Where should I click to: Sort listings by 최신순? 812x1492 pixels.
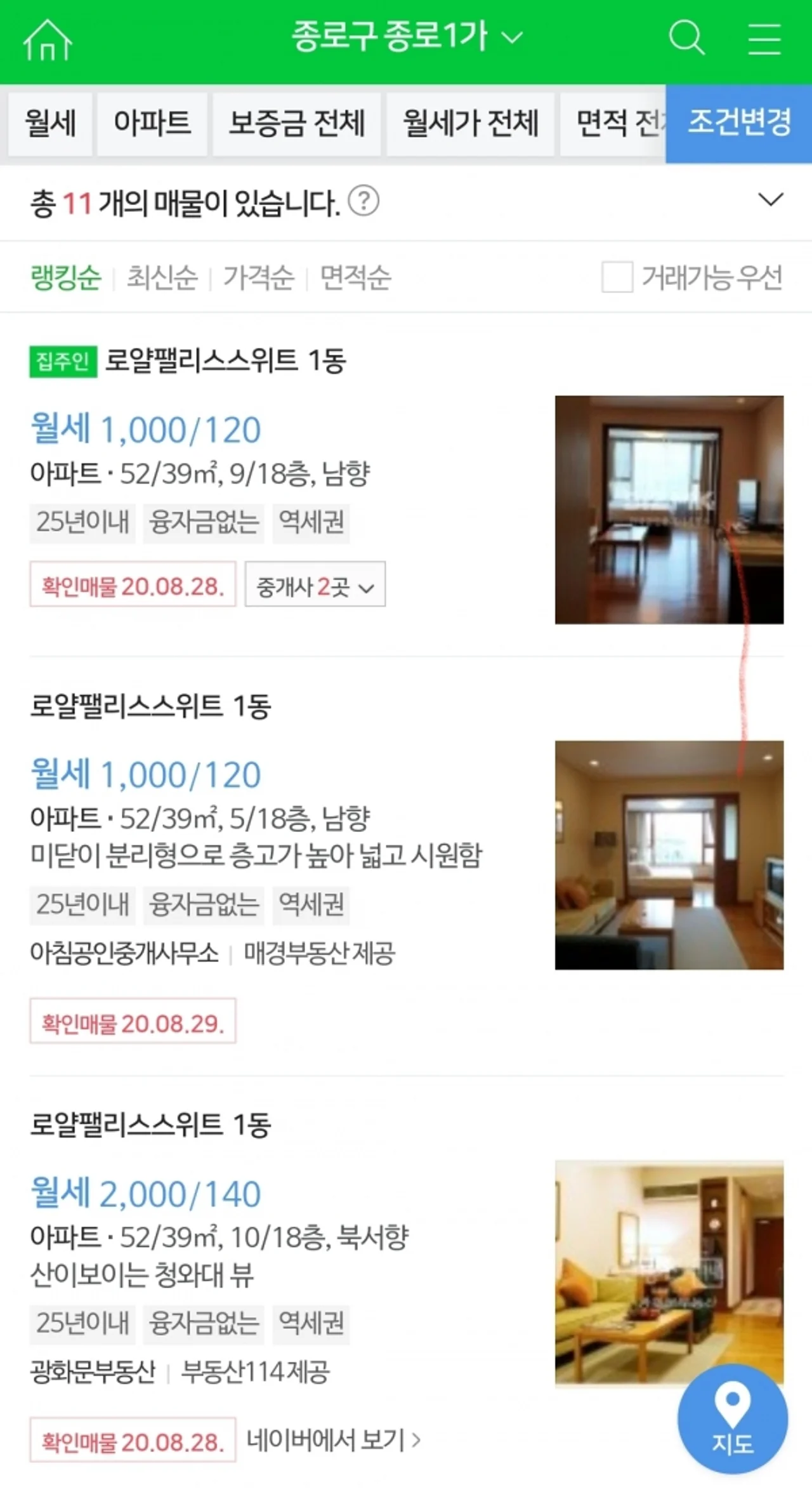tap(162, 277)
